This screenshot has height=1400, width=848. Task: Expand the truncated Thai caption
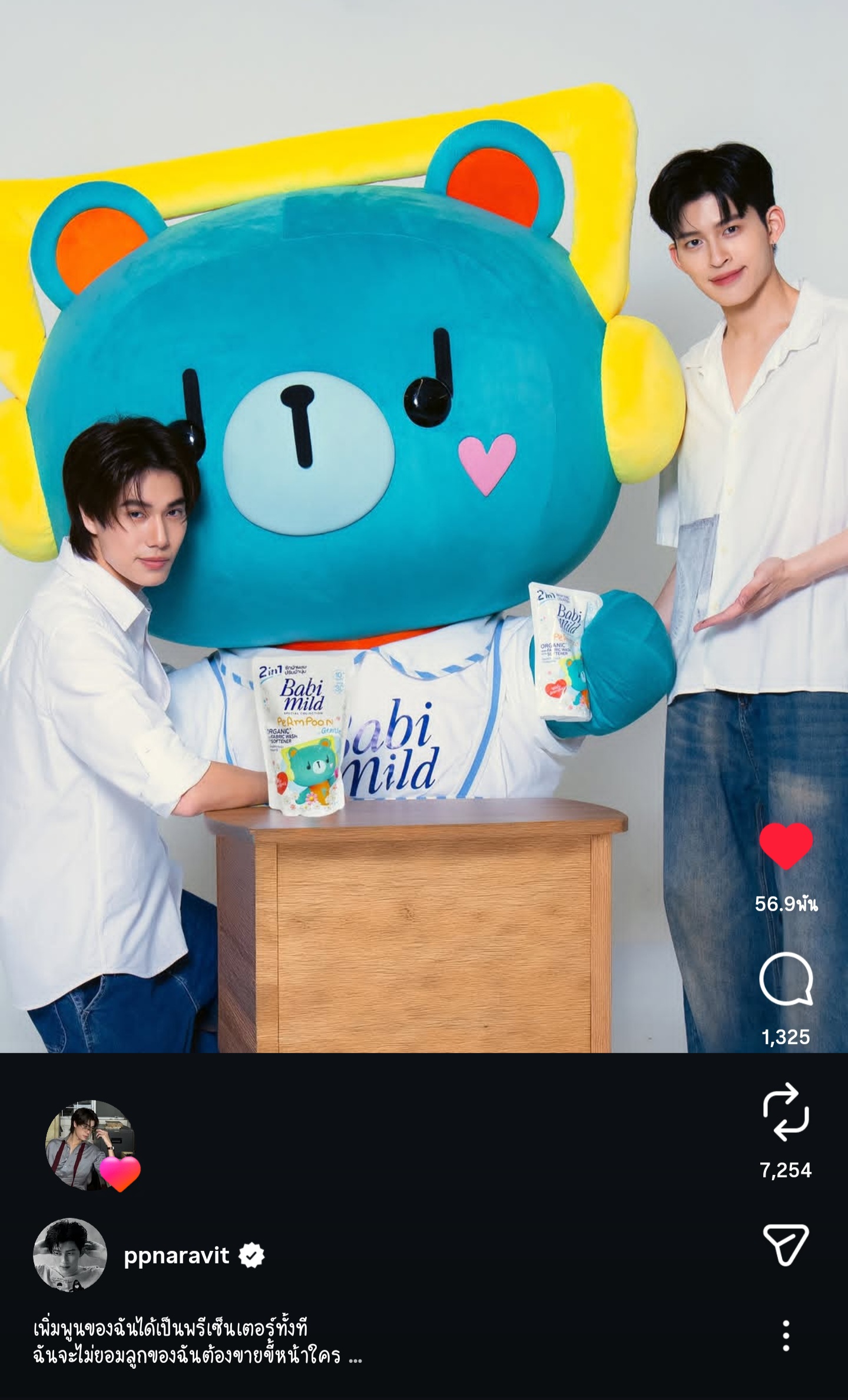pyautogui.click(x=355, y=1356)
